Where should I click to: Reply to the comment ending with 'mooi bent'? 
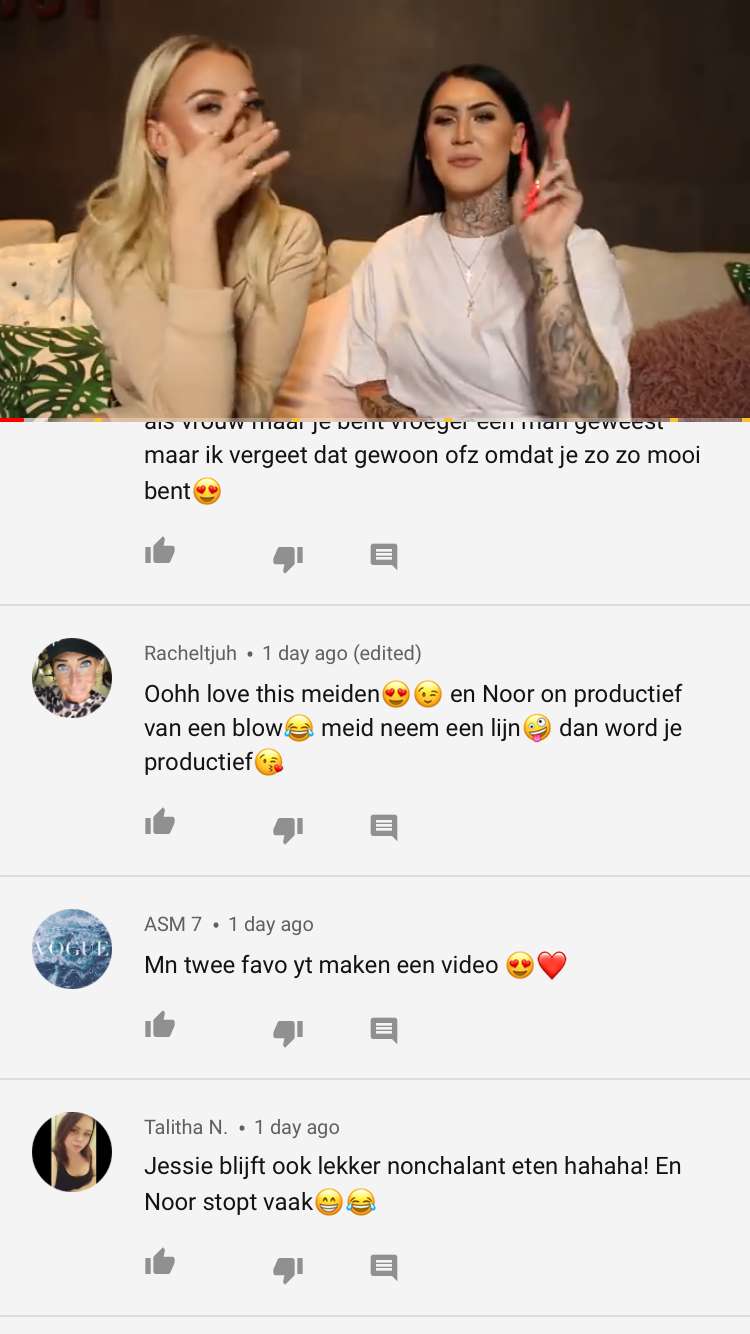tap(384, 556)
